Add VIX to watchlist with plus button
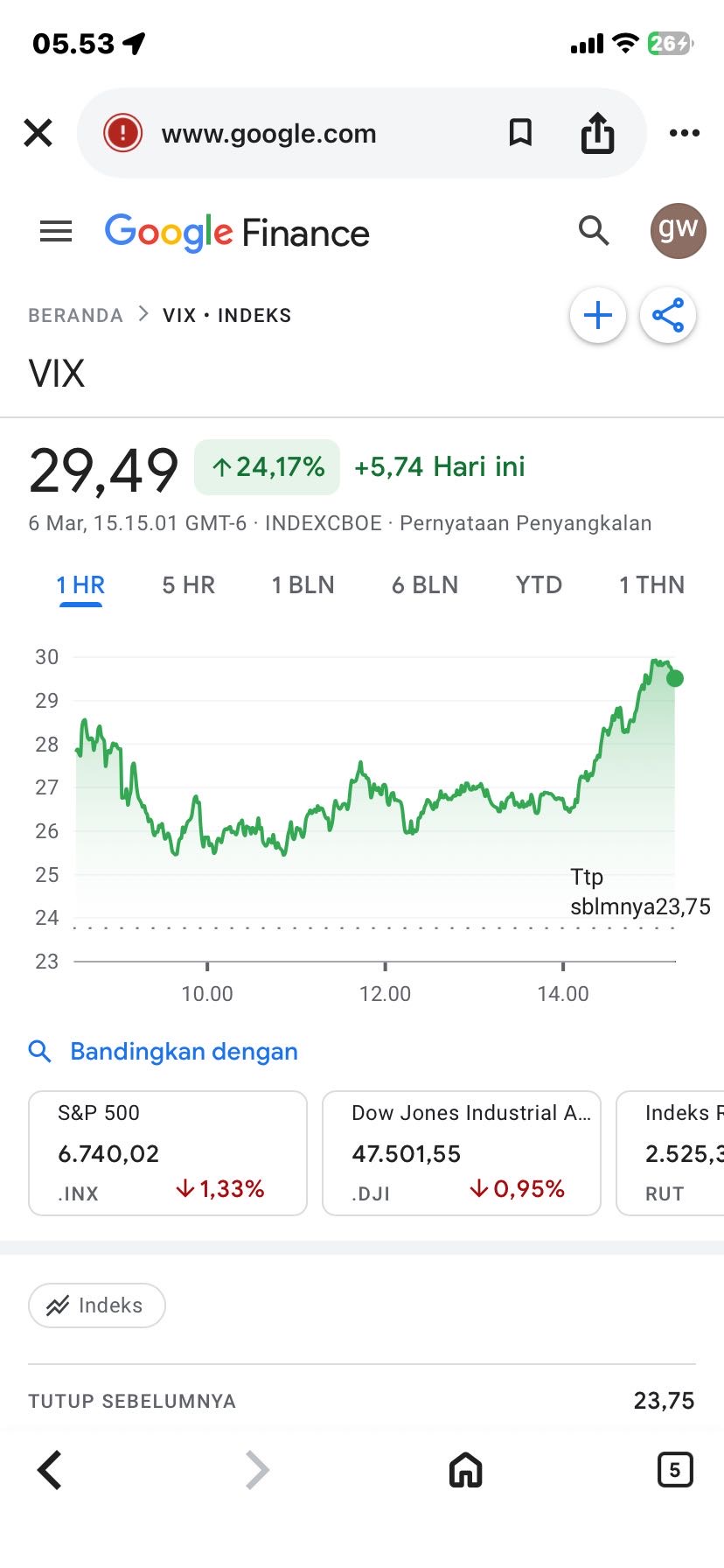This screenshot has height=1568, width=724. [x=598, y=315]
